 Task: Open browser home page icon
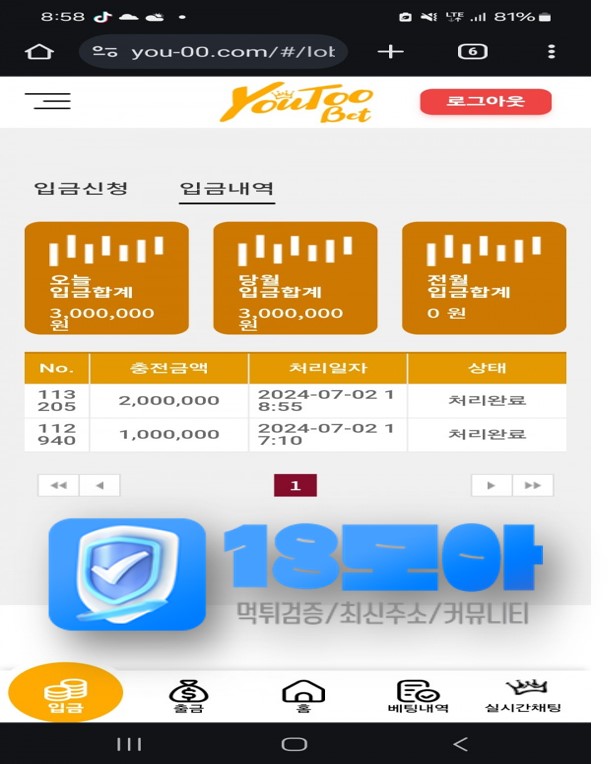(x=39, y=51)
